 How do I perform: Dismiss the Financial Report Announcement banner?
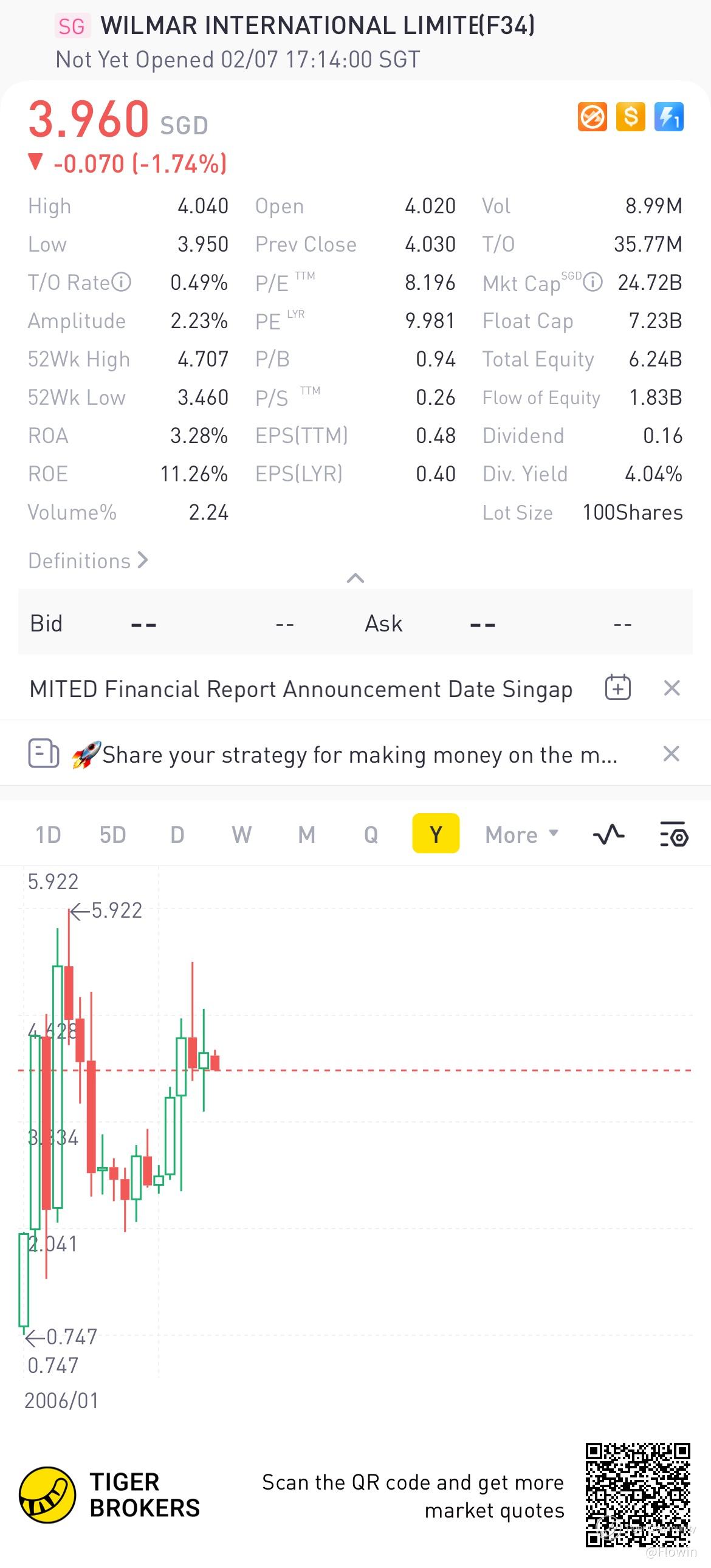pos(672,689)
